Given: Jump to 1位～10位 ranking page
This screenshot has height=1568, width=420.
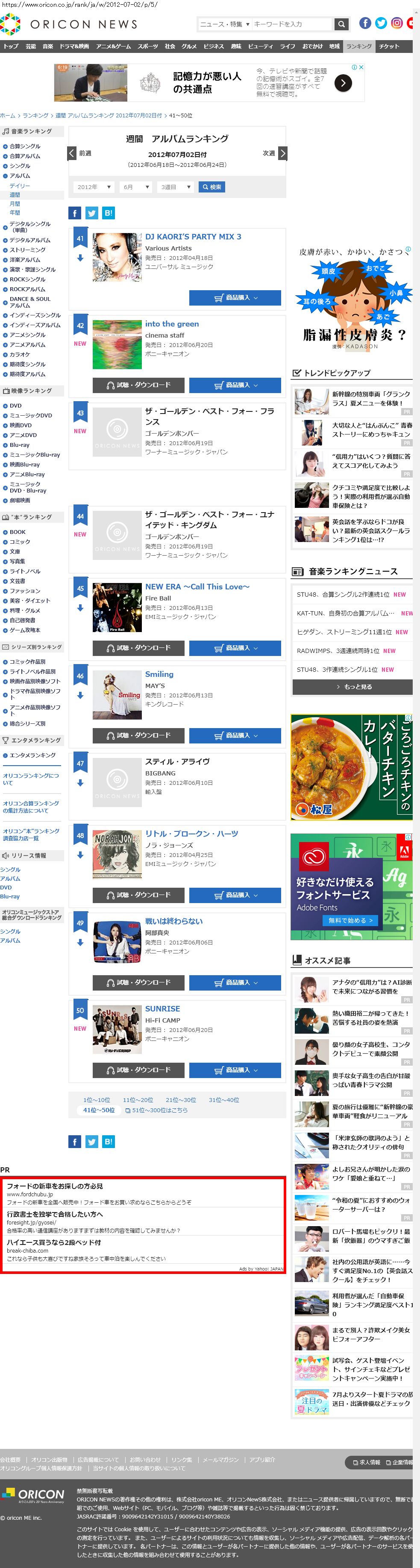Looking at the screenshot, I should point(96,1100).
